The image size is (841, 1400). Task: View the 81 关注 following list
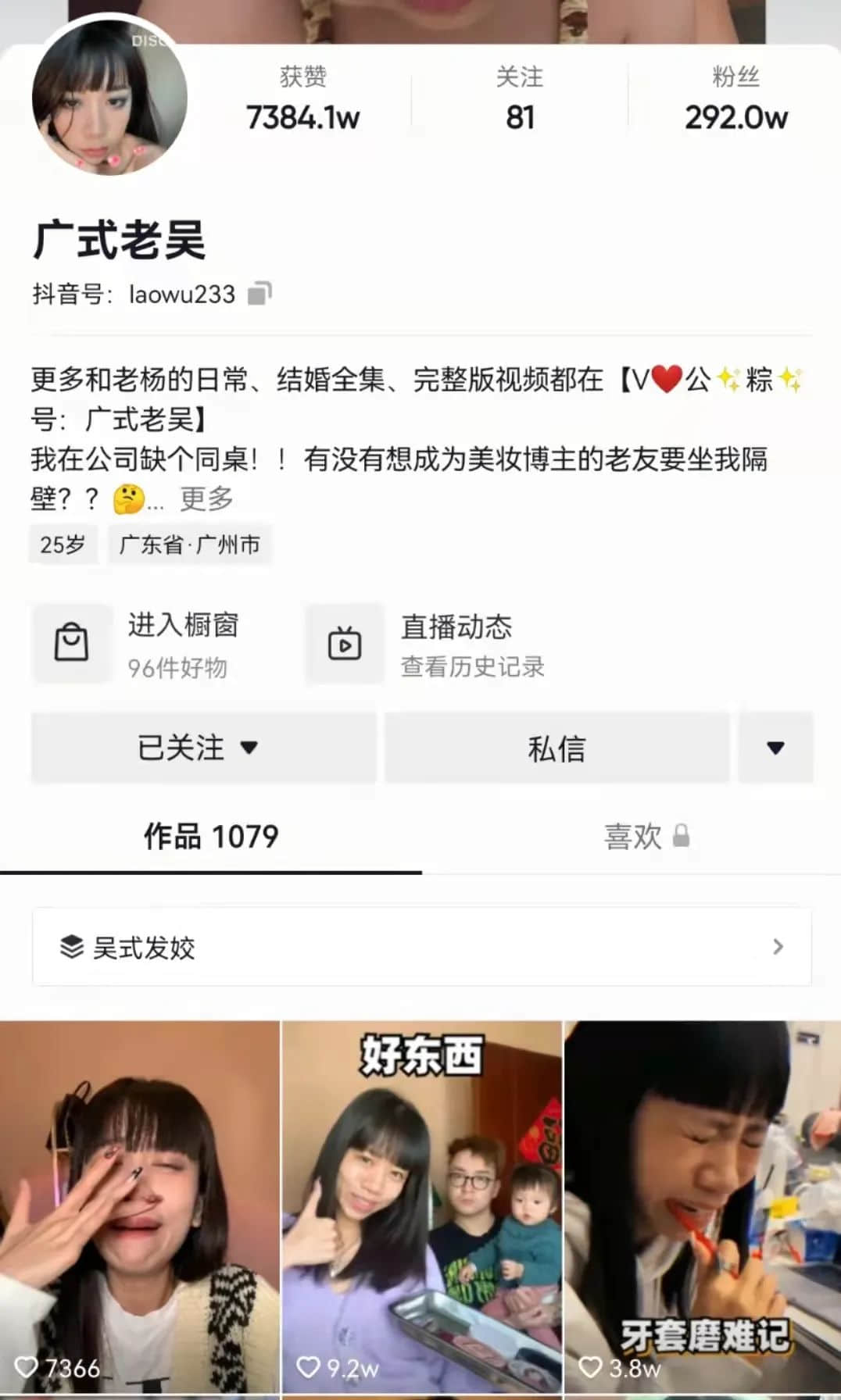click(520, 100)
